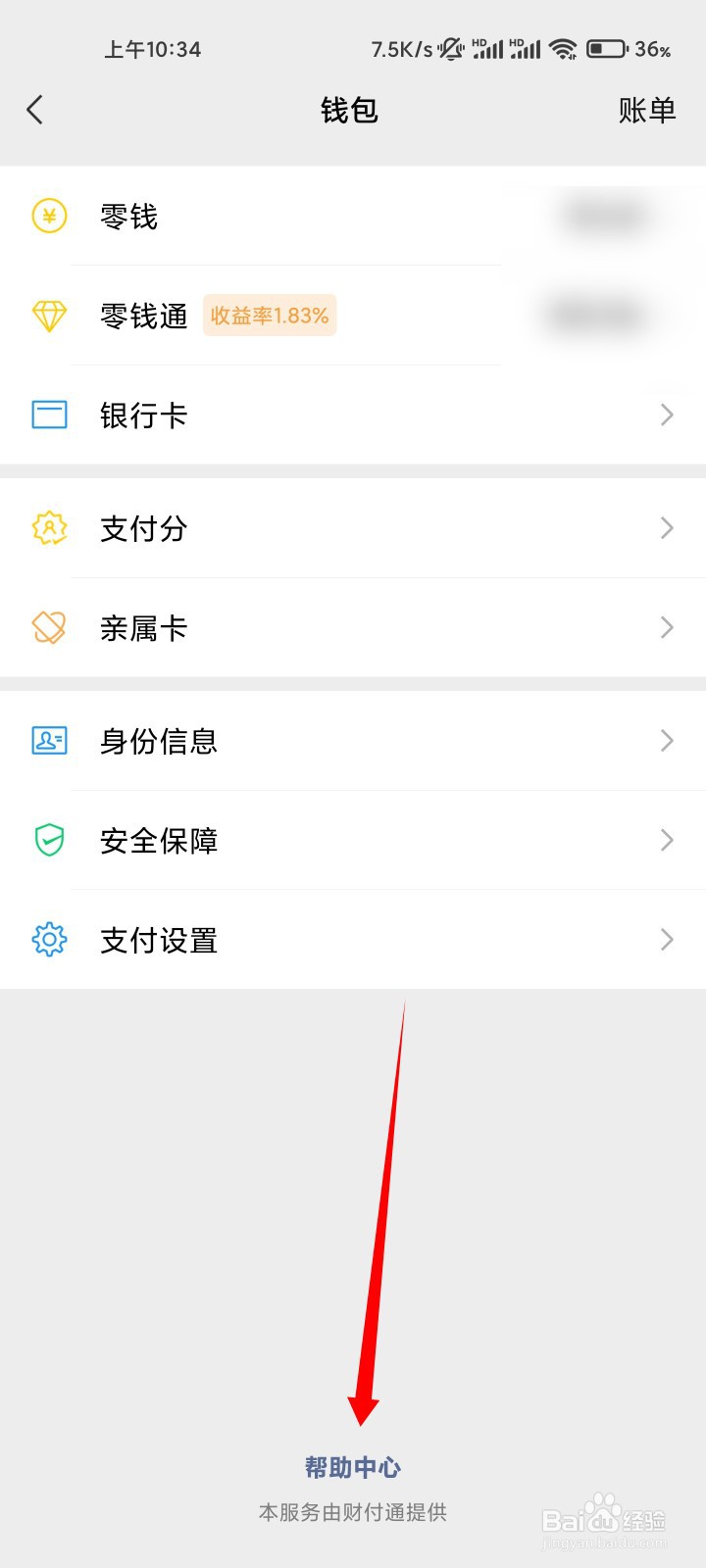The image size is (706, 1568).
Task: Select the 零钱通 diamond icon
Action: (x=49, y=316)
